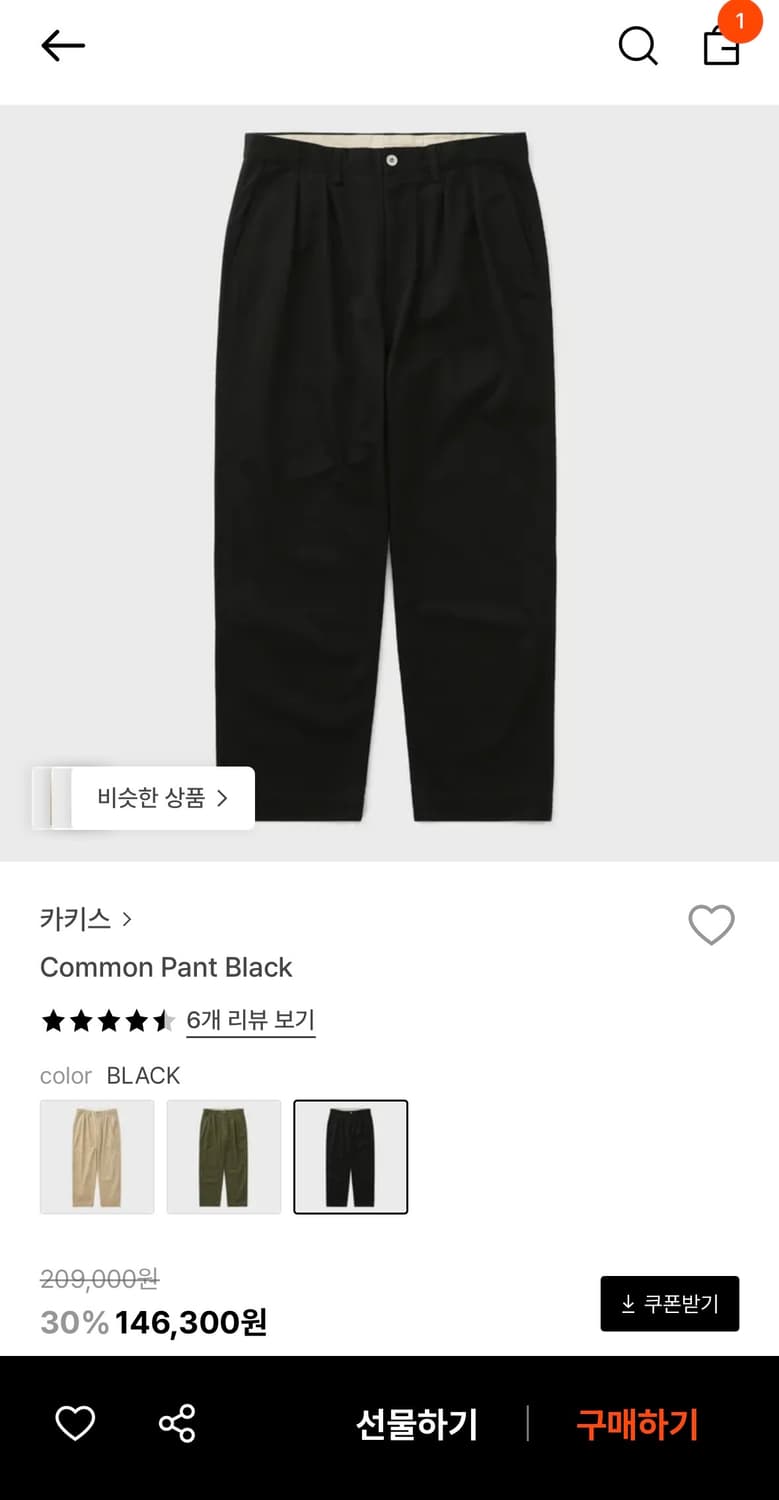779x1500 pixels.
Task: Open 선물하기 gift option
Action: click(416, 1424)
